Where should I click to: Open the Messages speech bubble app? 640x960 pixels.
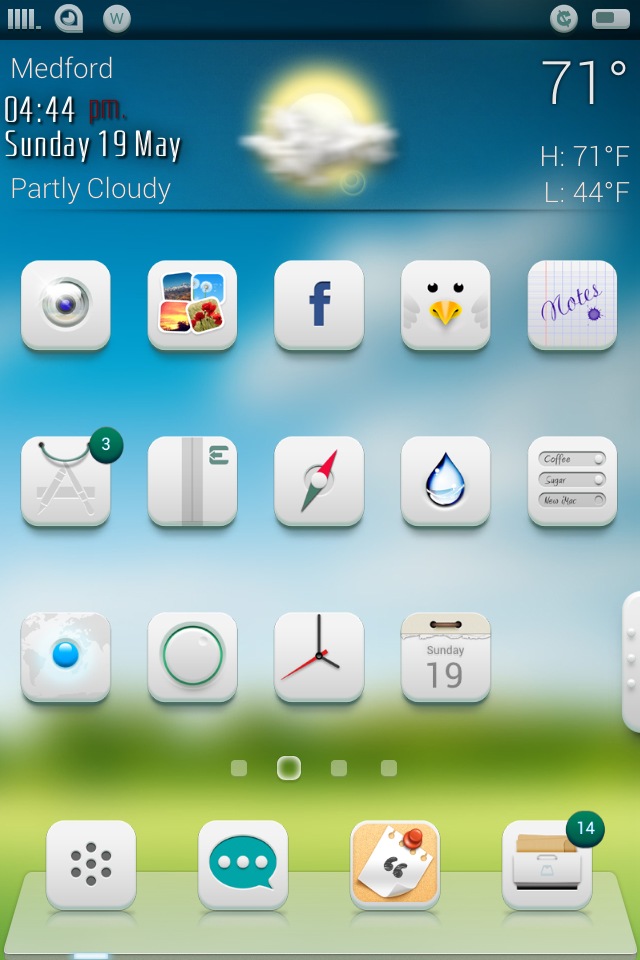click(243, 864)
